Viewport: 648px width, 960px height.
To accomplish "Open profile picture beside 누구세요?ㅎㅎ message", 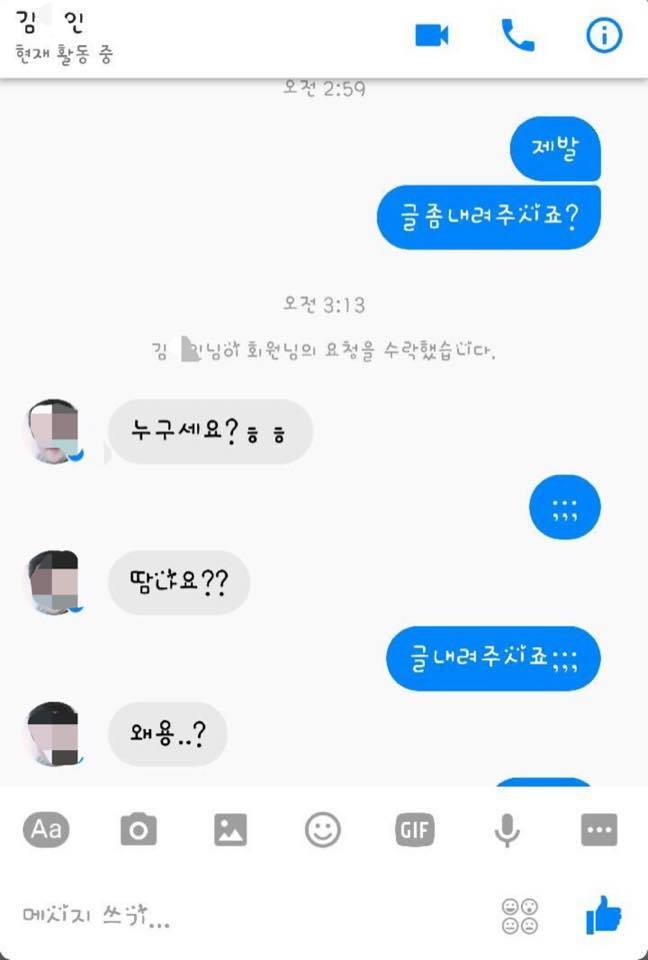I will [x=54, y=432].
